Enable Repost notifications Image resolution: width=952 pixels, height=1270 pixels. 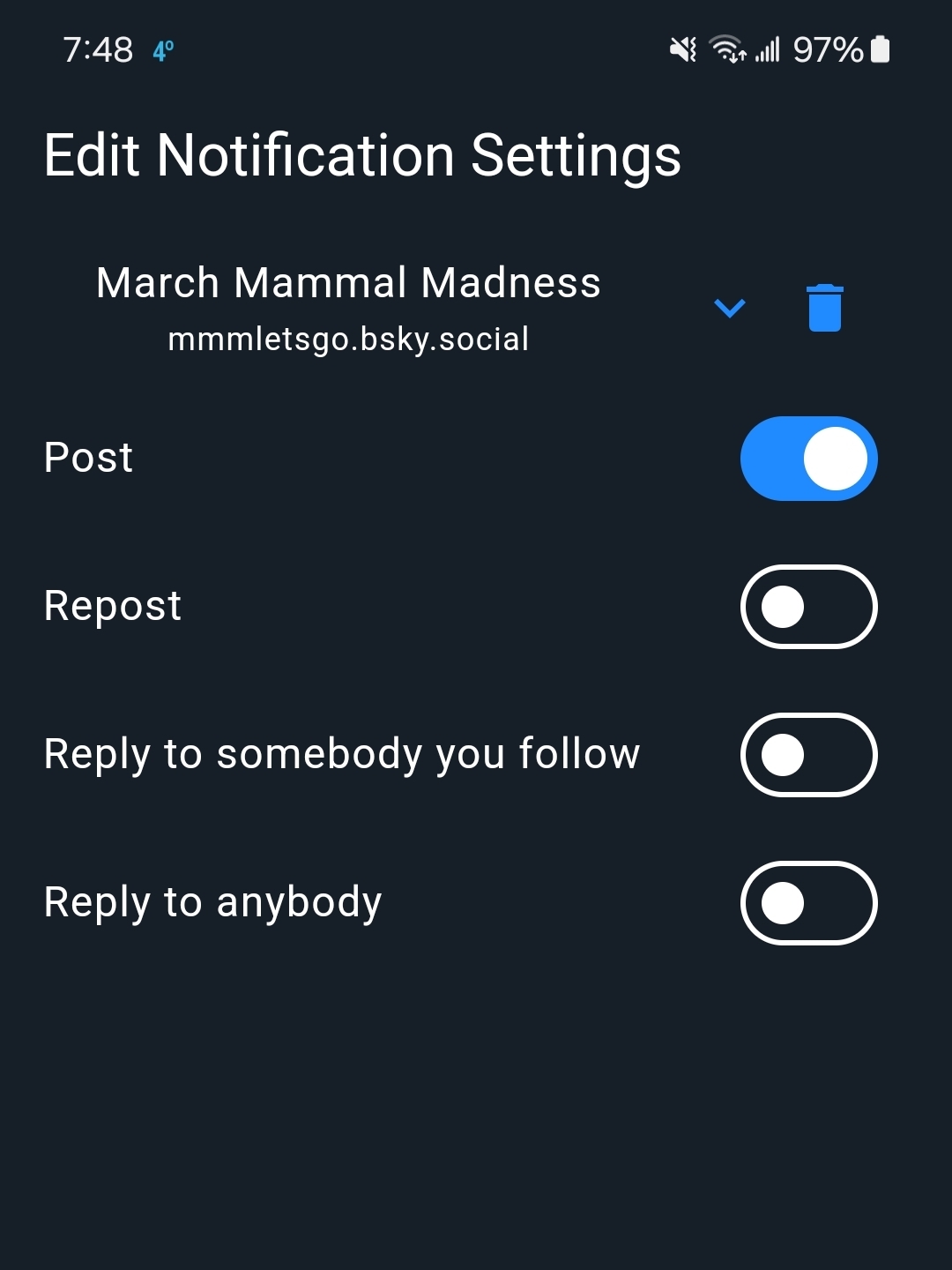pyautogui.click(x=808, y=607)
